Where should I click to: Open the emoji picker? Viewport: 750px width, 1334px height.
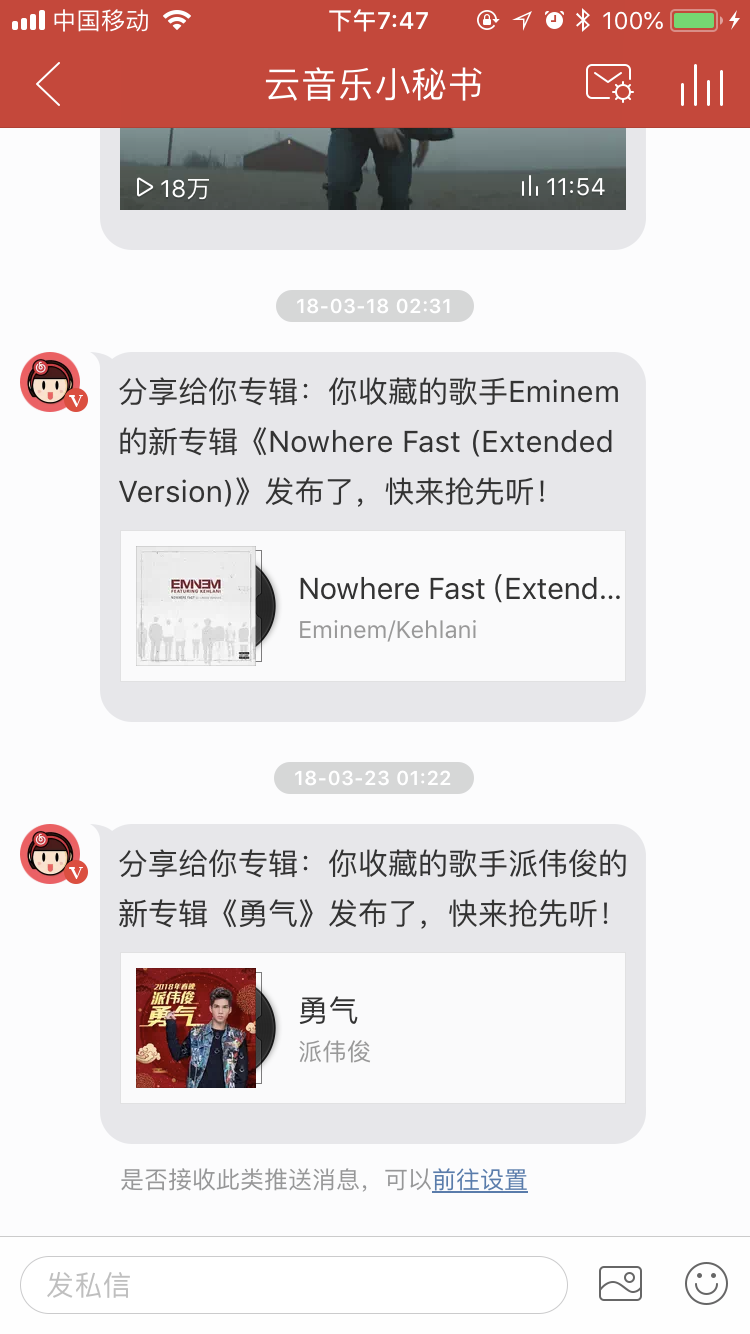pos(706,1283)
